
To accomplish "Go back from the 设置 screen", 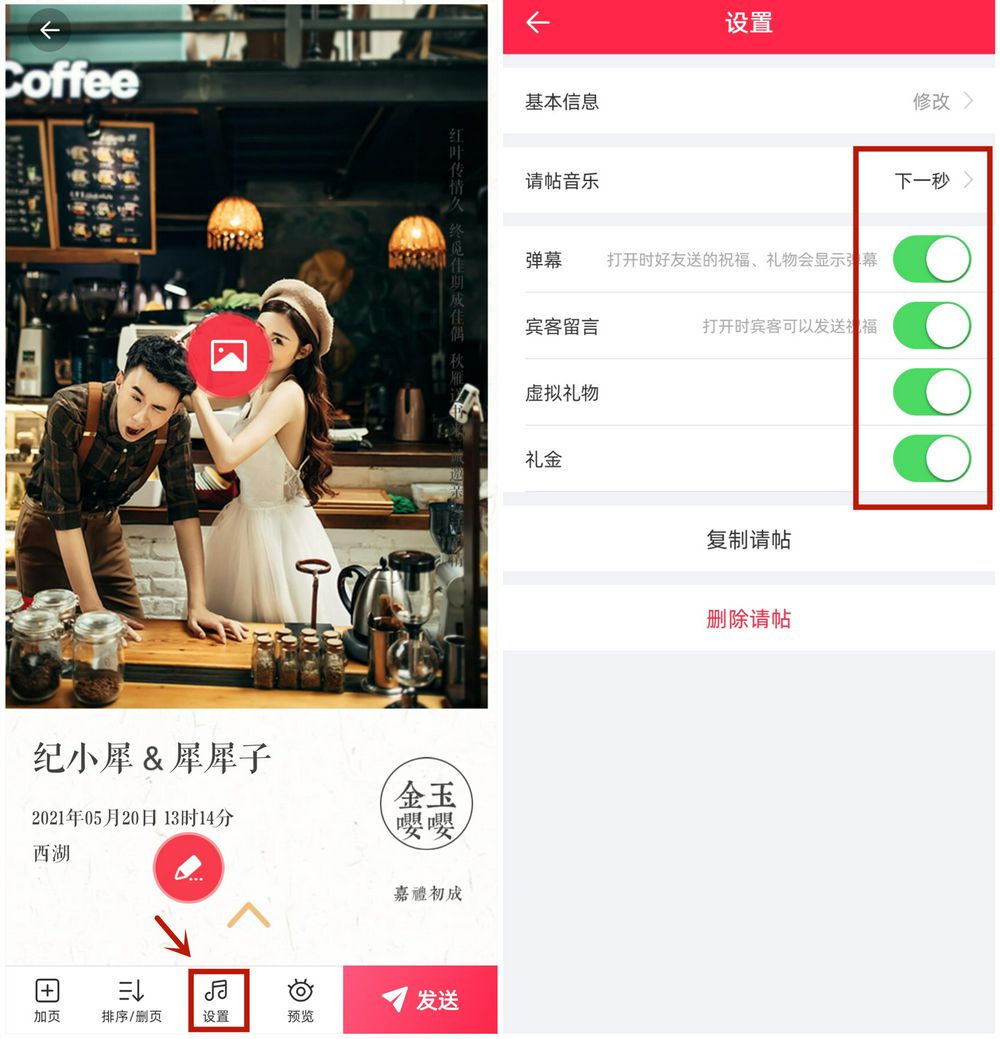I will [538, 23].
